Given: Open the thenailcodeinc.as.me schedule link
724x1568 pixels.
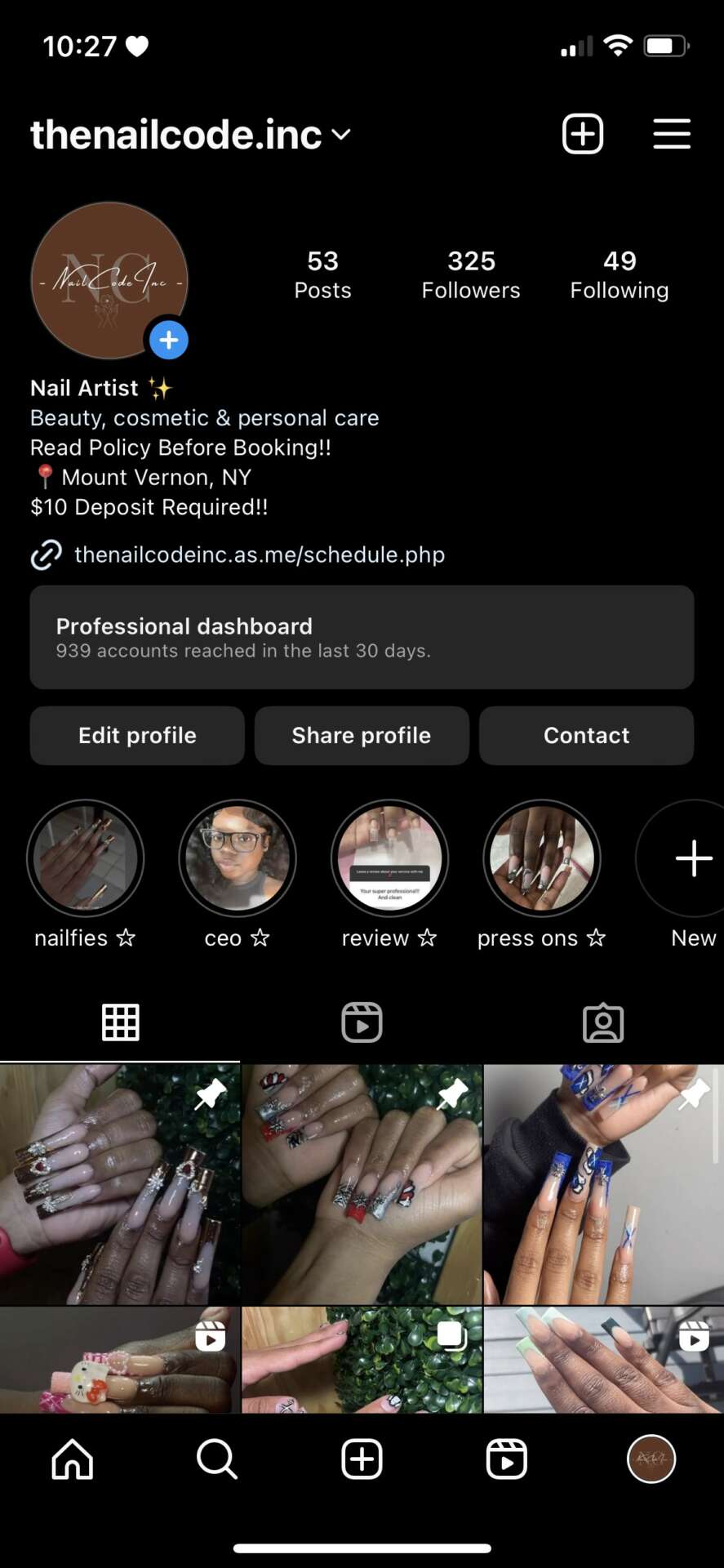Looking at the screenshot, I should [260, 555].
